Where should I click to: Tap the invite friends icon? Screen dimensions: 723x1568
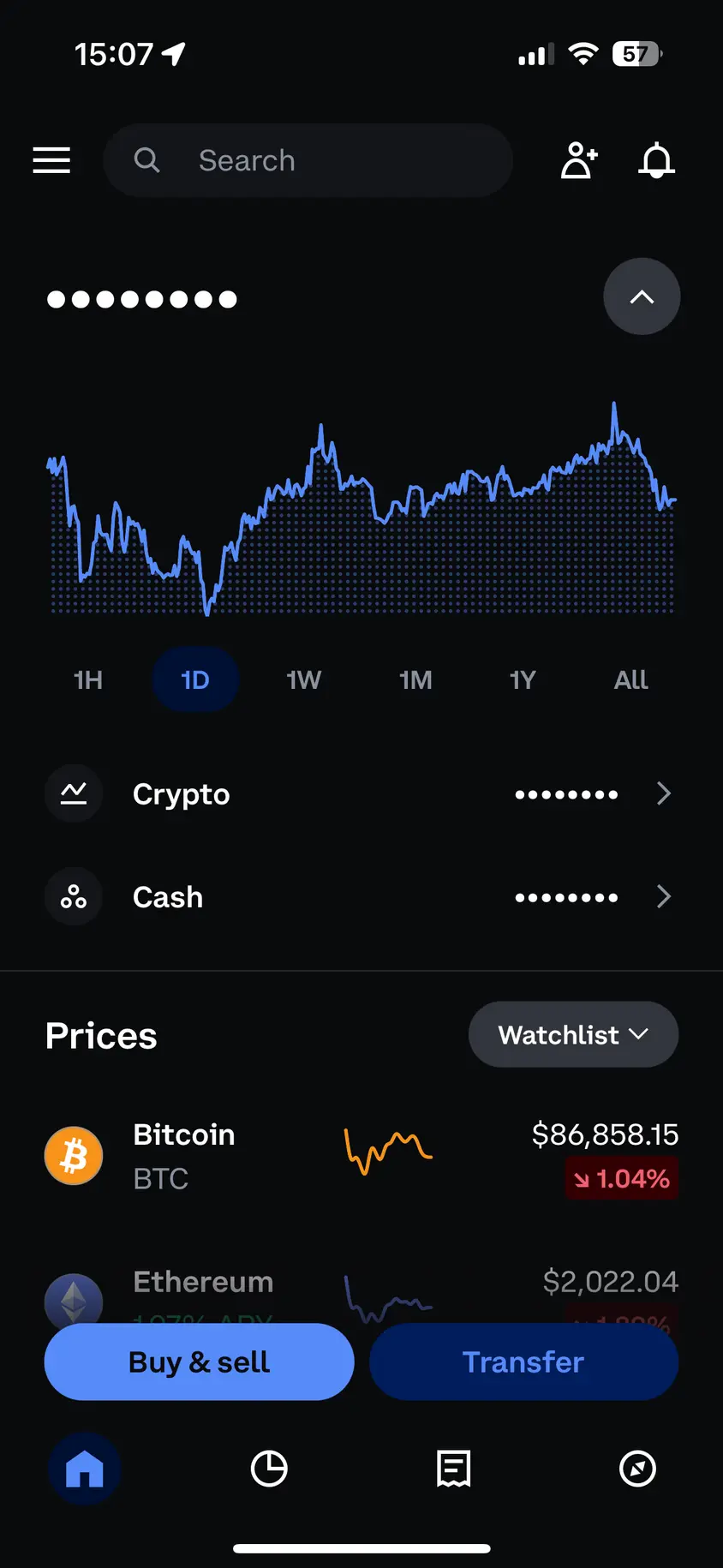pos(577,160)
